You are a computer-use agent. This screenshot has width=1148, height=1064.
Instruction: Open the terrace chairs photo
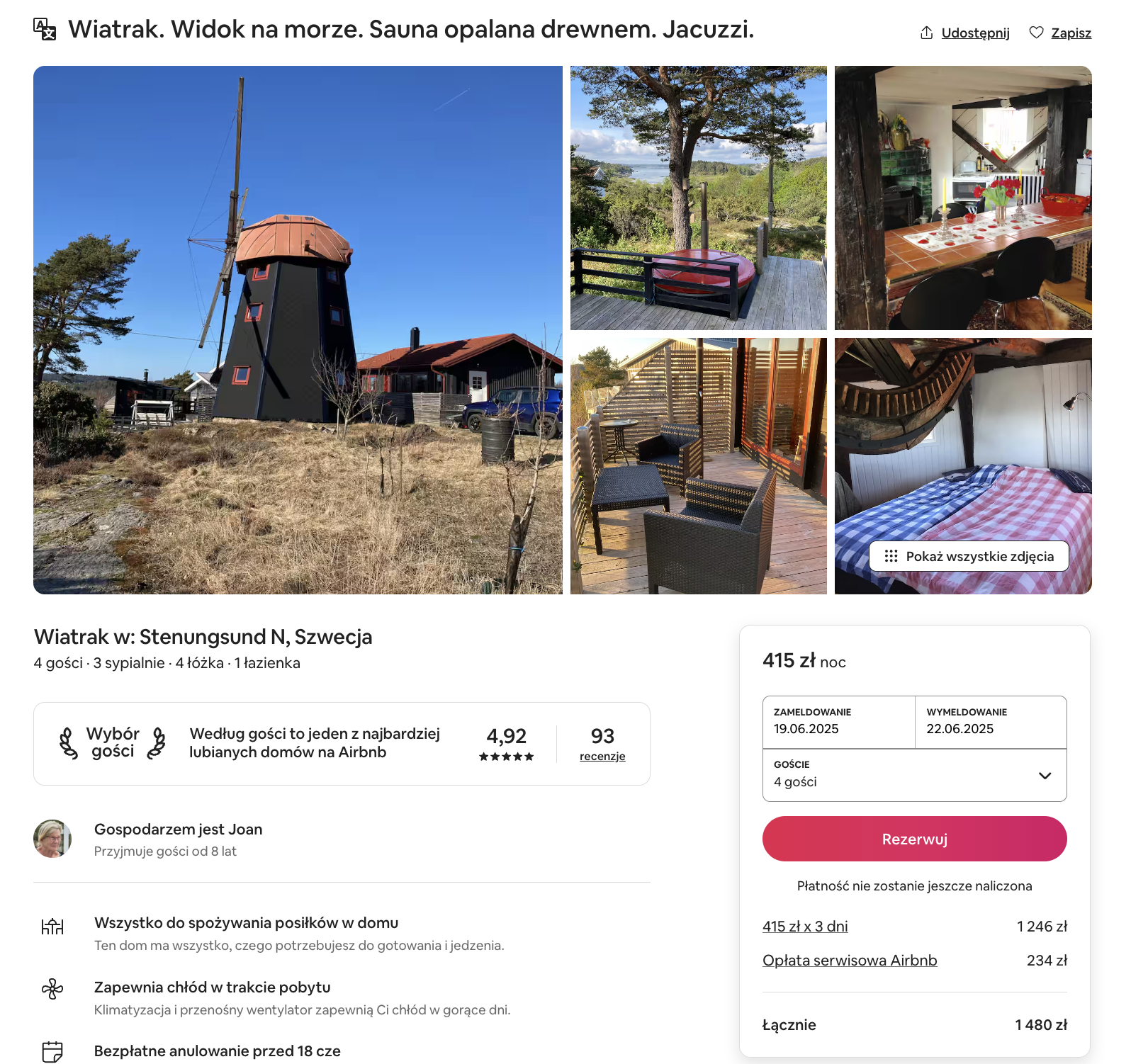click(698, 465)
